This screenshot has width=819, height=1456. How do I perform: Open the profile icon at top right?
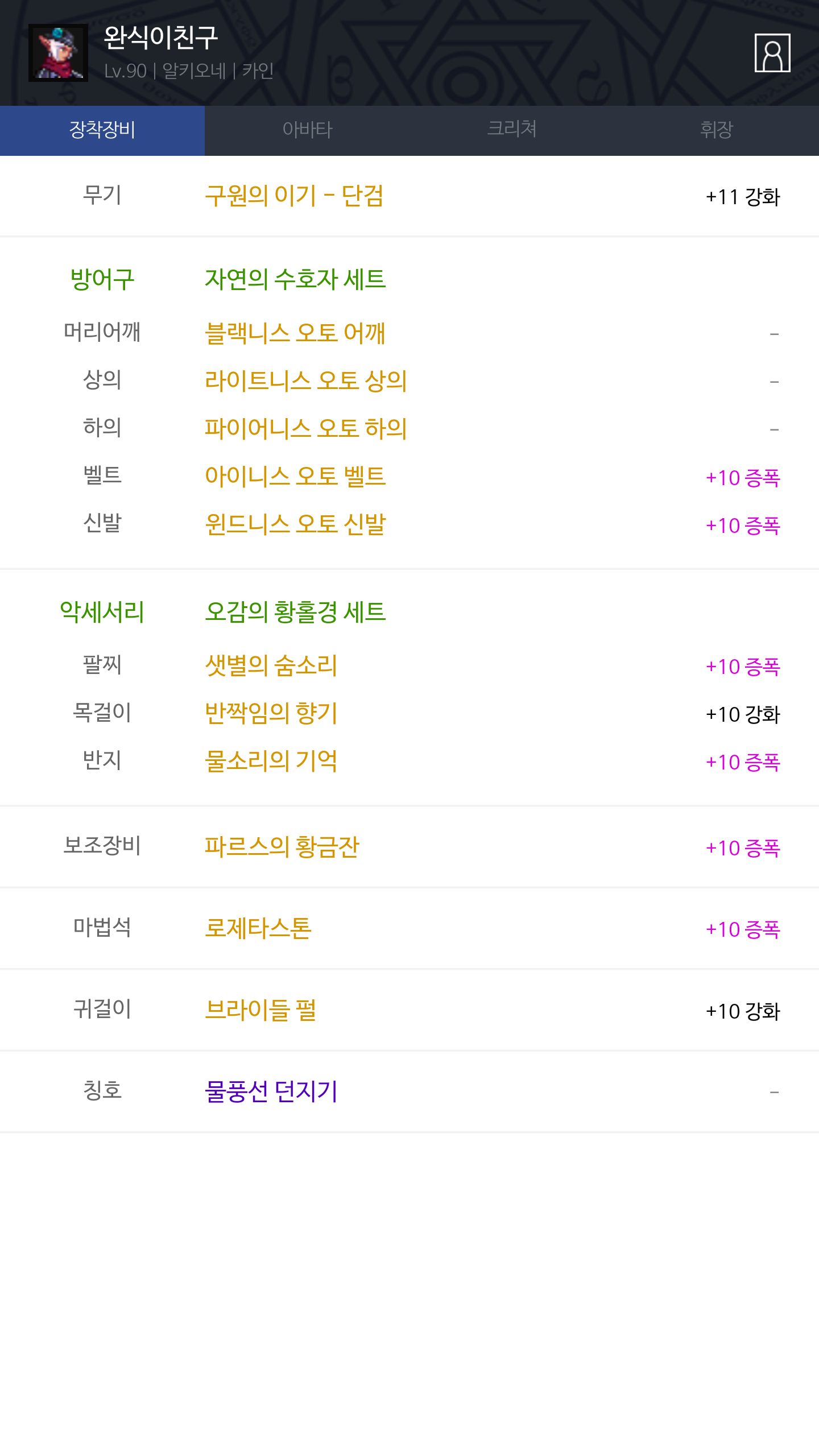click(x=772, y=53)
